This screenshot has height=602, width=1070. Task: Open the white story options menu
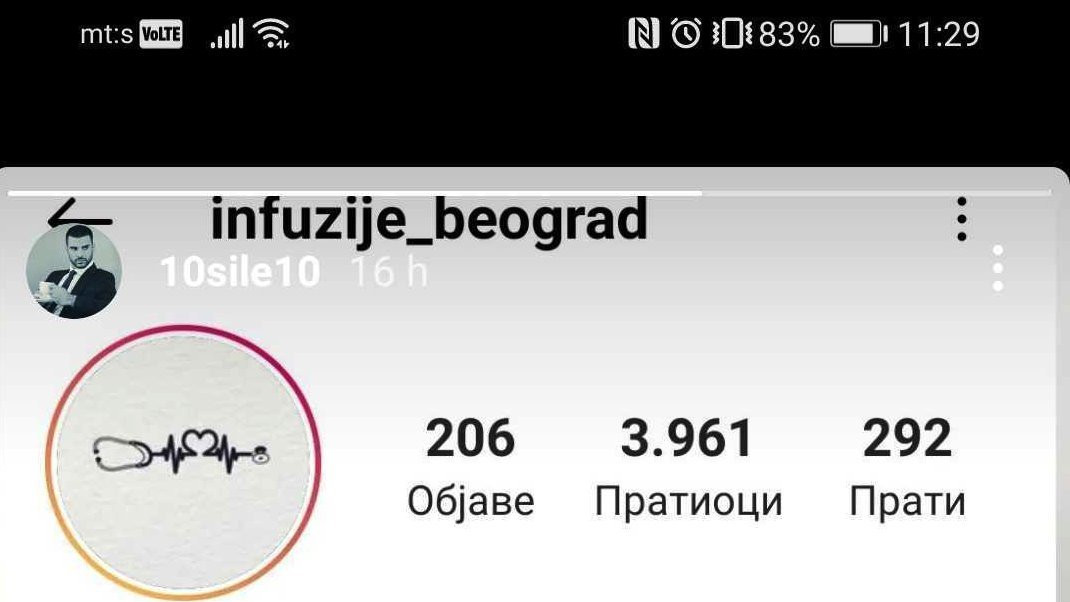click(997, 268)
